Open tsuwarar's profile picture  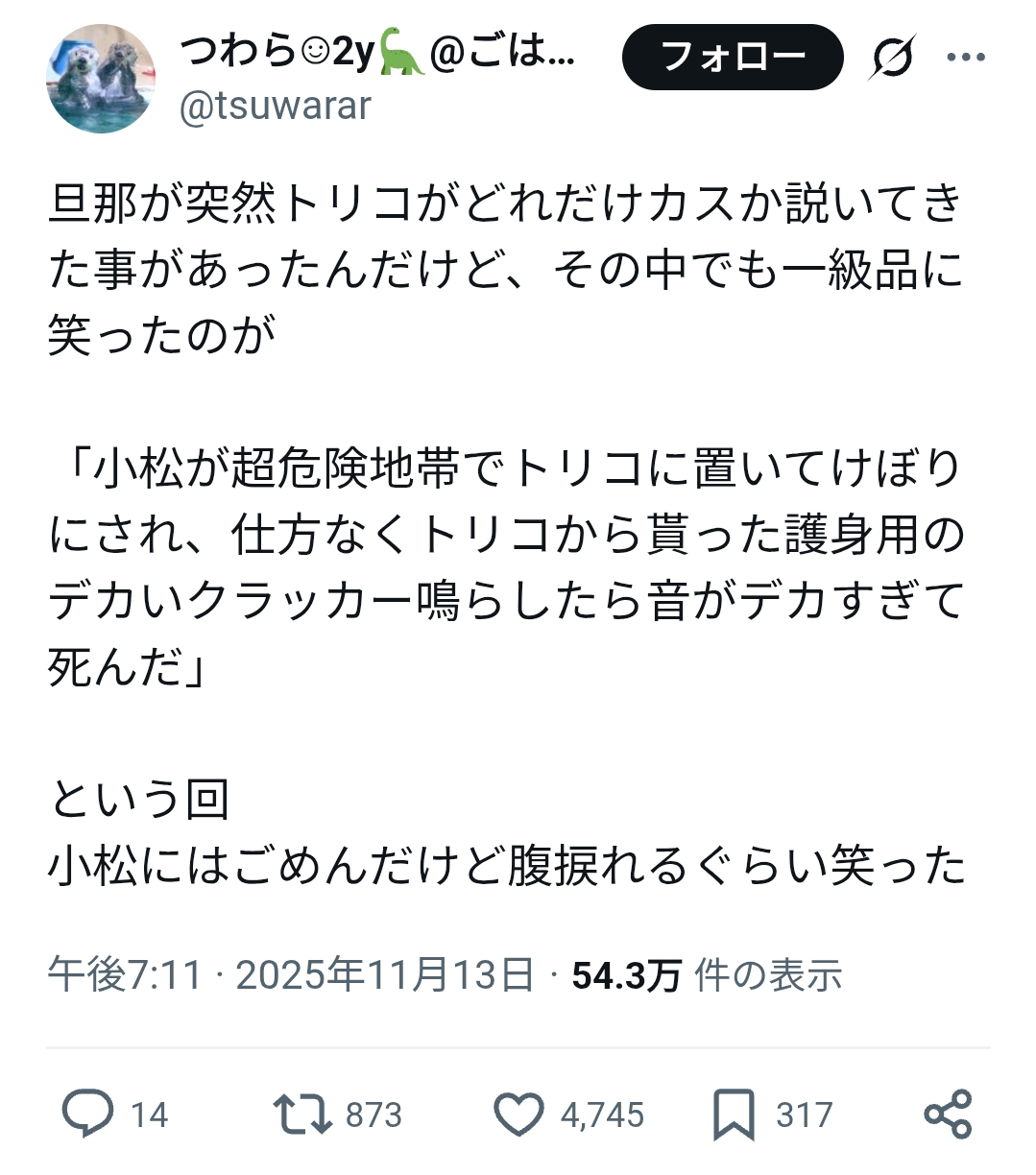[x=100, y=79]
